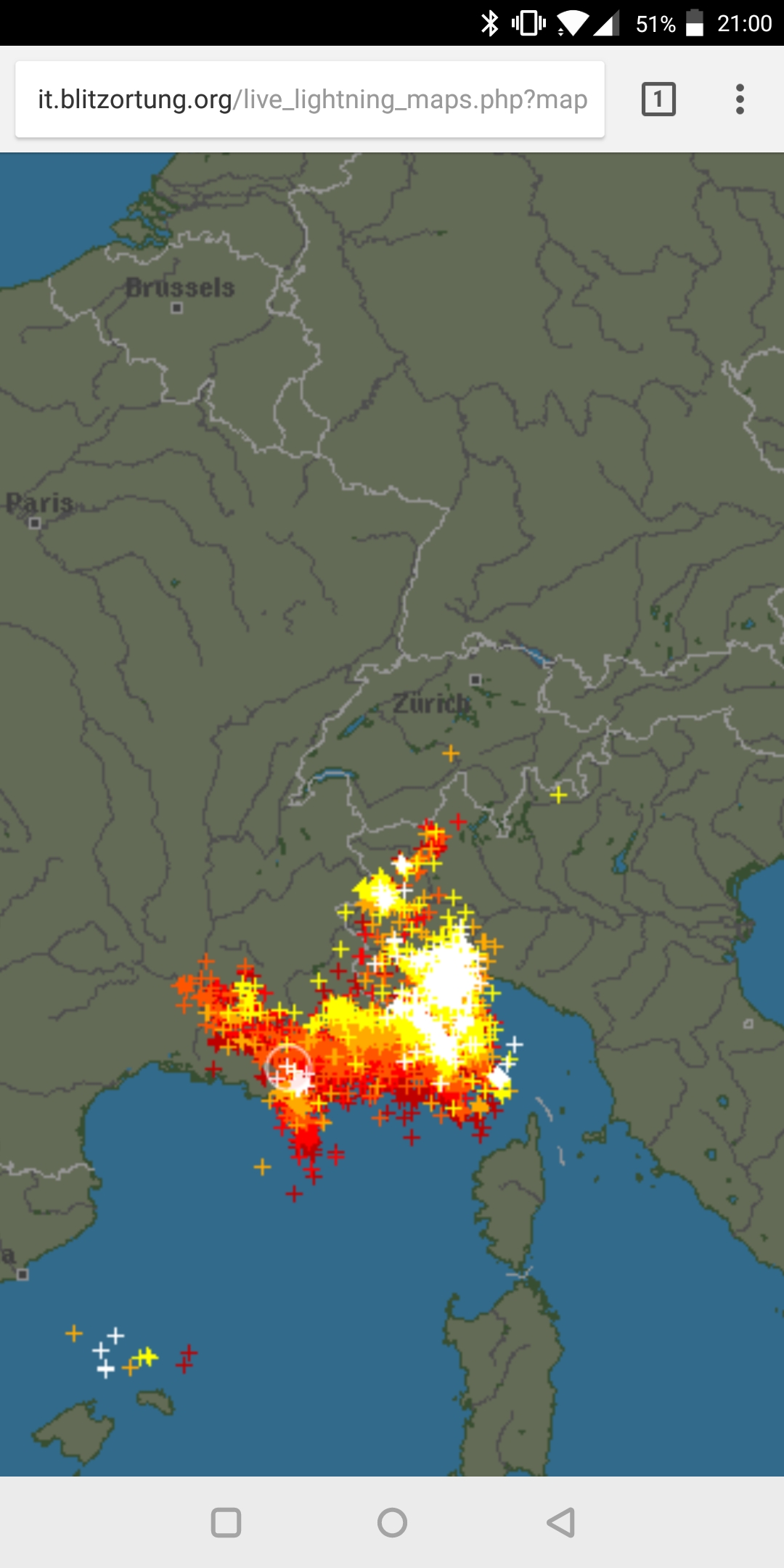Tap the blitzortung.org URL address bar
This screenshot has height=1568, width=784.
tap(312, 99)
